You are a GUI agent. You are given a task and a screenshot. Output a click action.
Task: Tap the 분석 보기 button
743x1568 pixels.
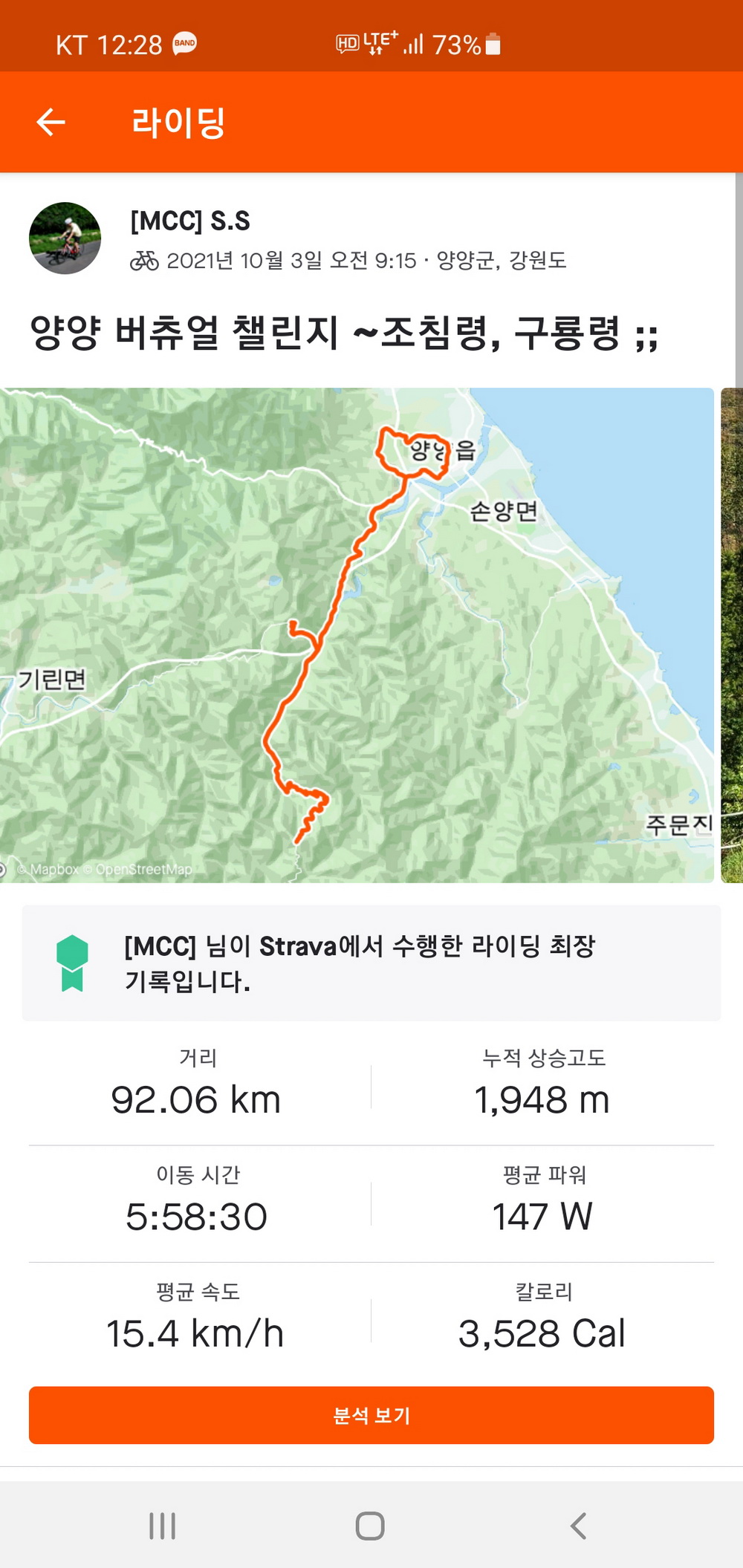pyautogui.click(x=371, y=1415)
